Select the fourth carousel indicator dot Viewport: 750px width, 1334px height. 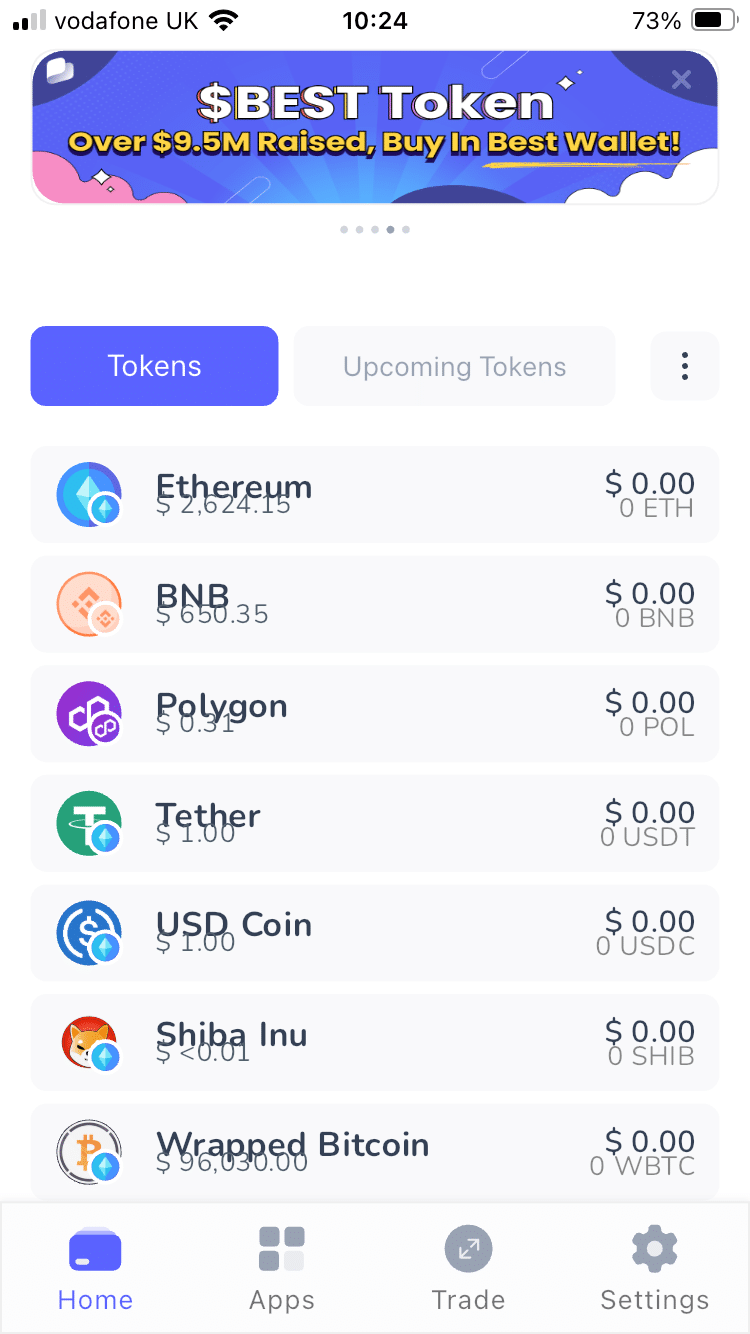tap(390, 229)
